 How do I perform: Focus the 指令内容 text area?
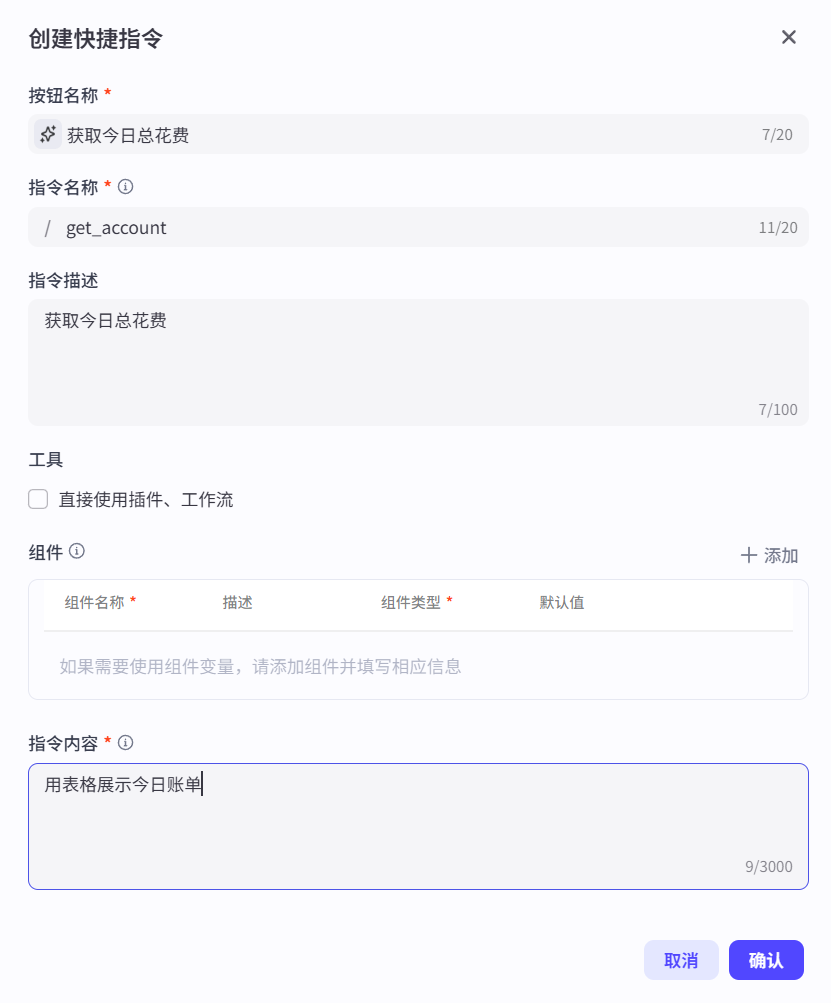point(418,825)
